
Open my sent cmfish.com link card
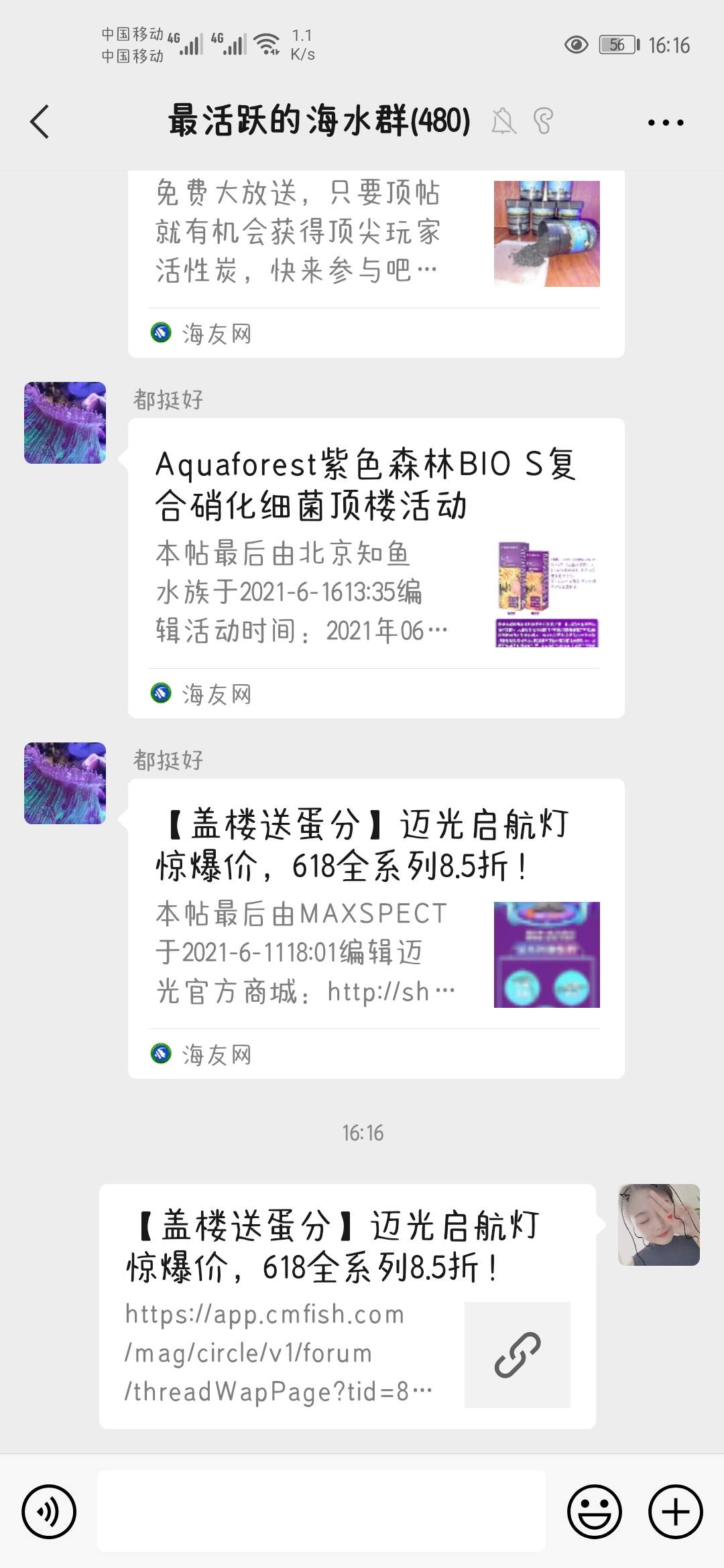(347, 1307)
